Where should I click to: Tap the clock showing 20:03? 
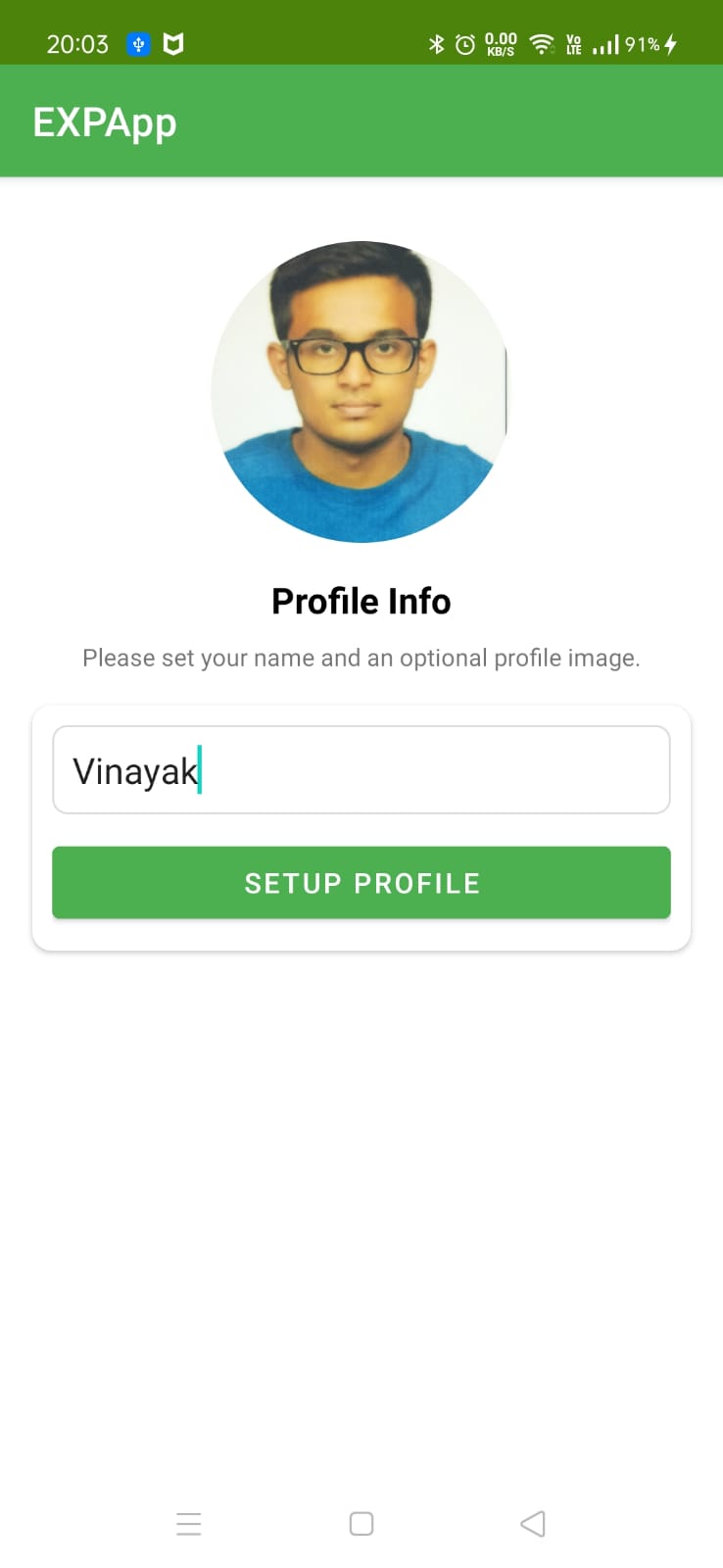75,43
